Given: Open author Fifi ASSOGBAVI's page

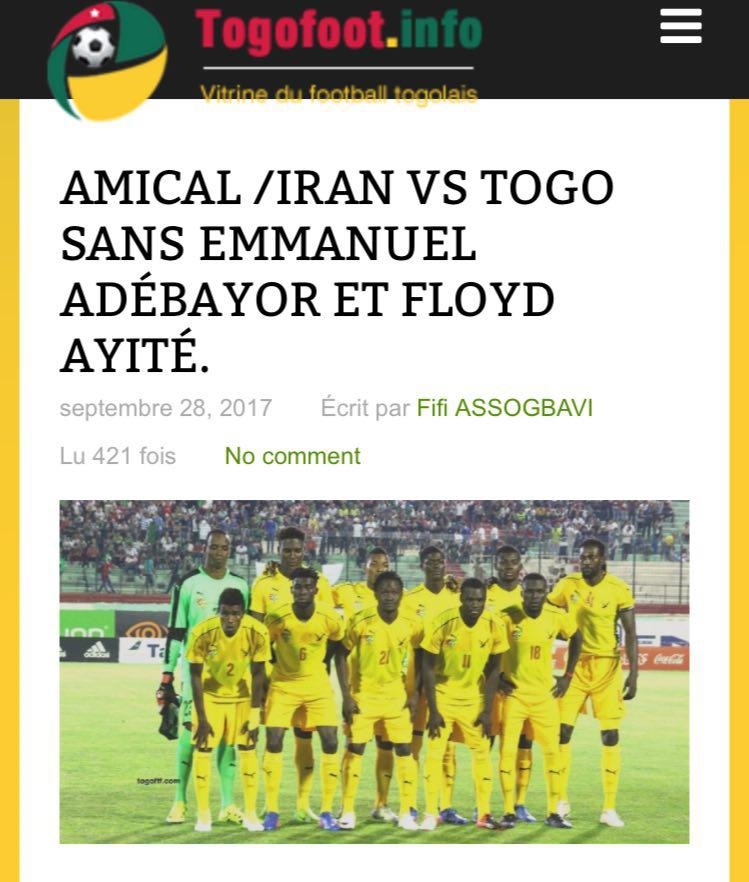Looking at the screenshot, I should [504, 408].
